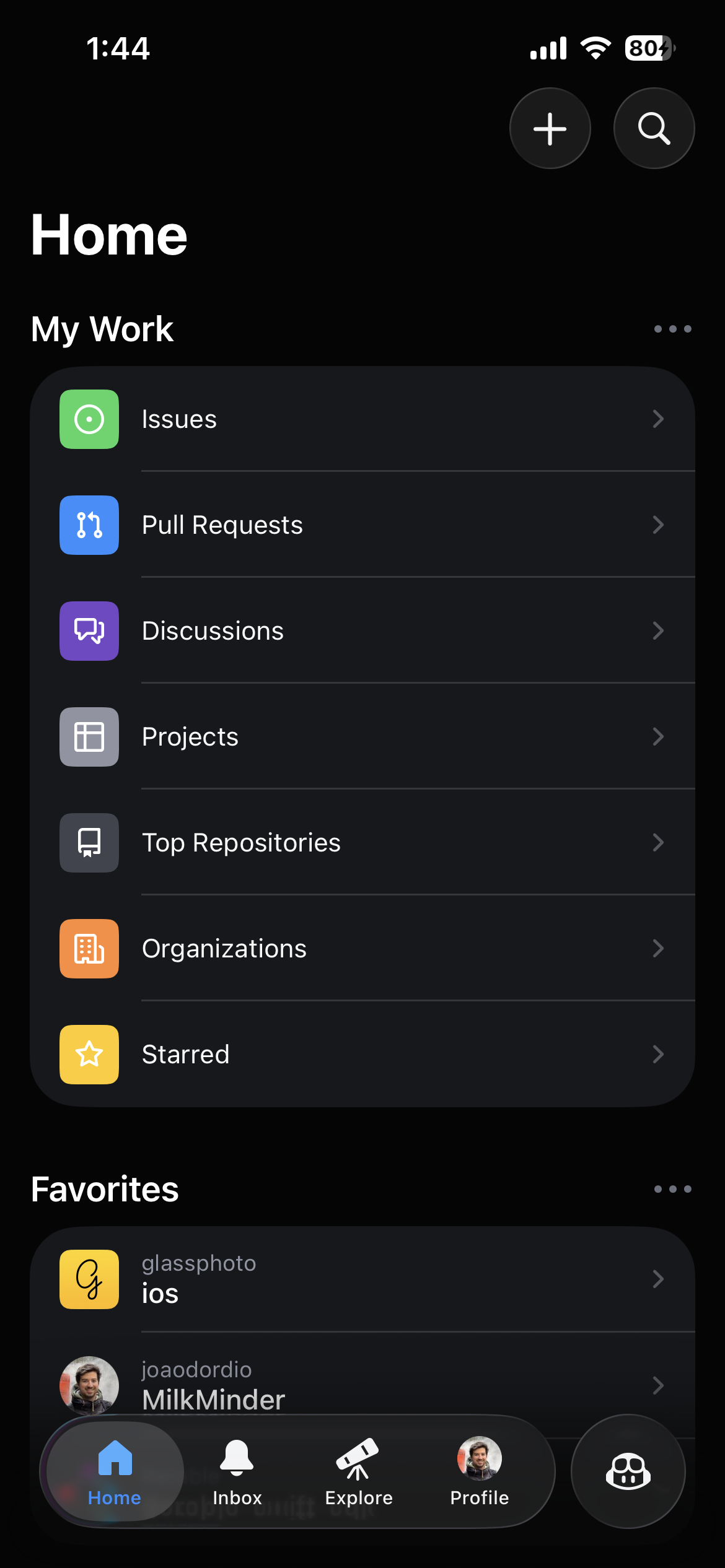
Task: Open the My Work options menu
Action: click(x=672, y=329)
